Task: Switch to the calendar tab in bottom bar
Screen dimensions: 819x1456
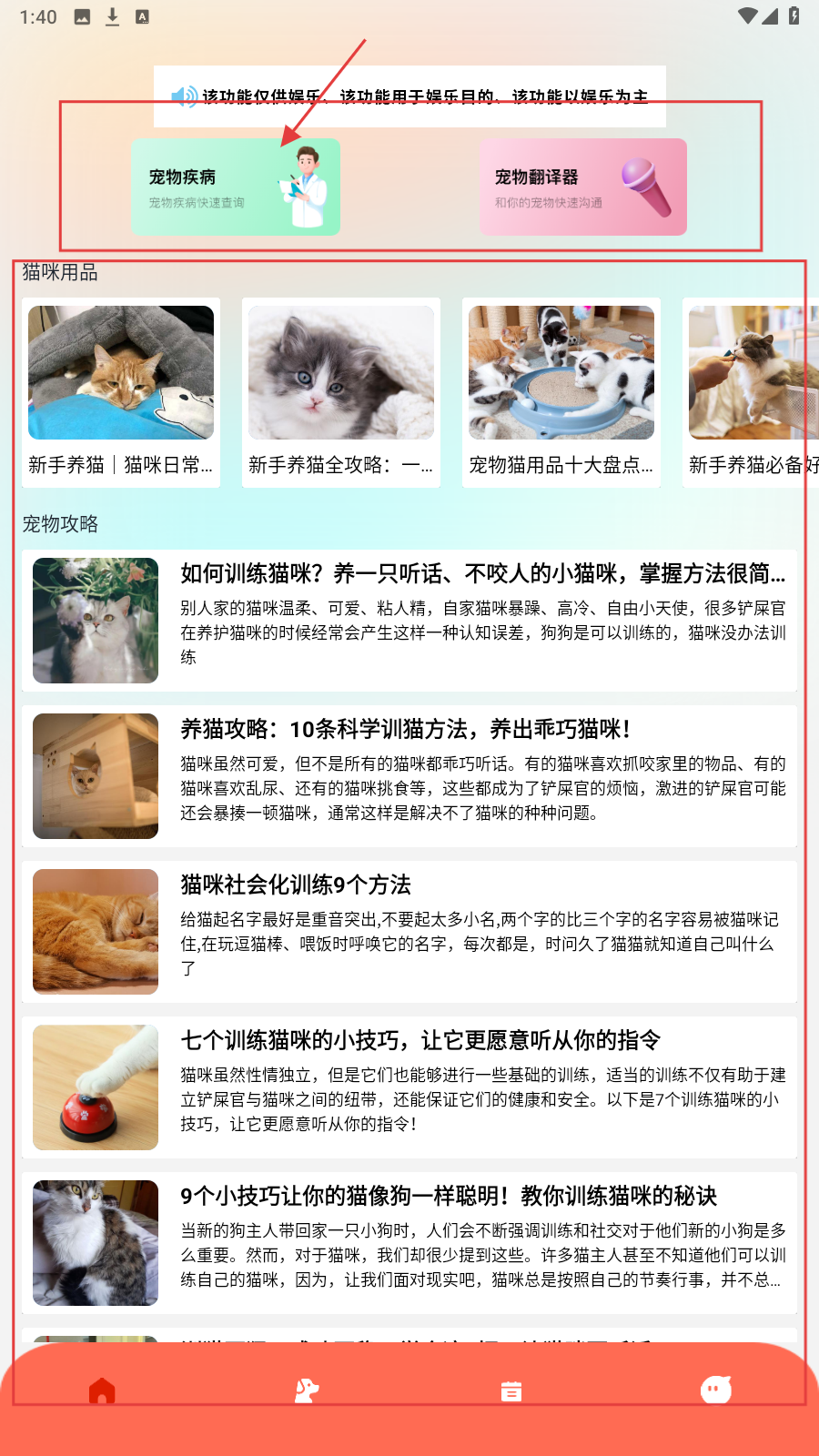Action: [x=511, y=1390]
